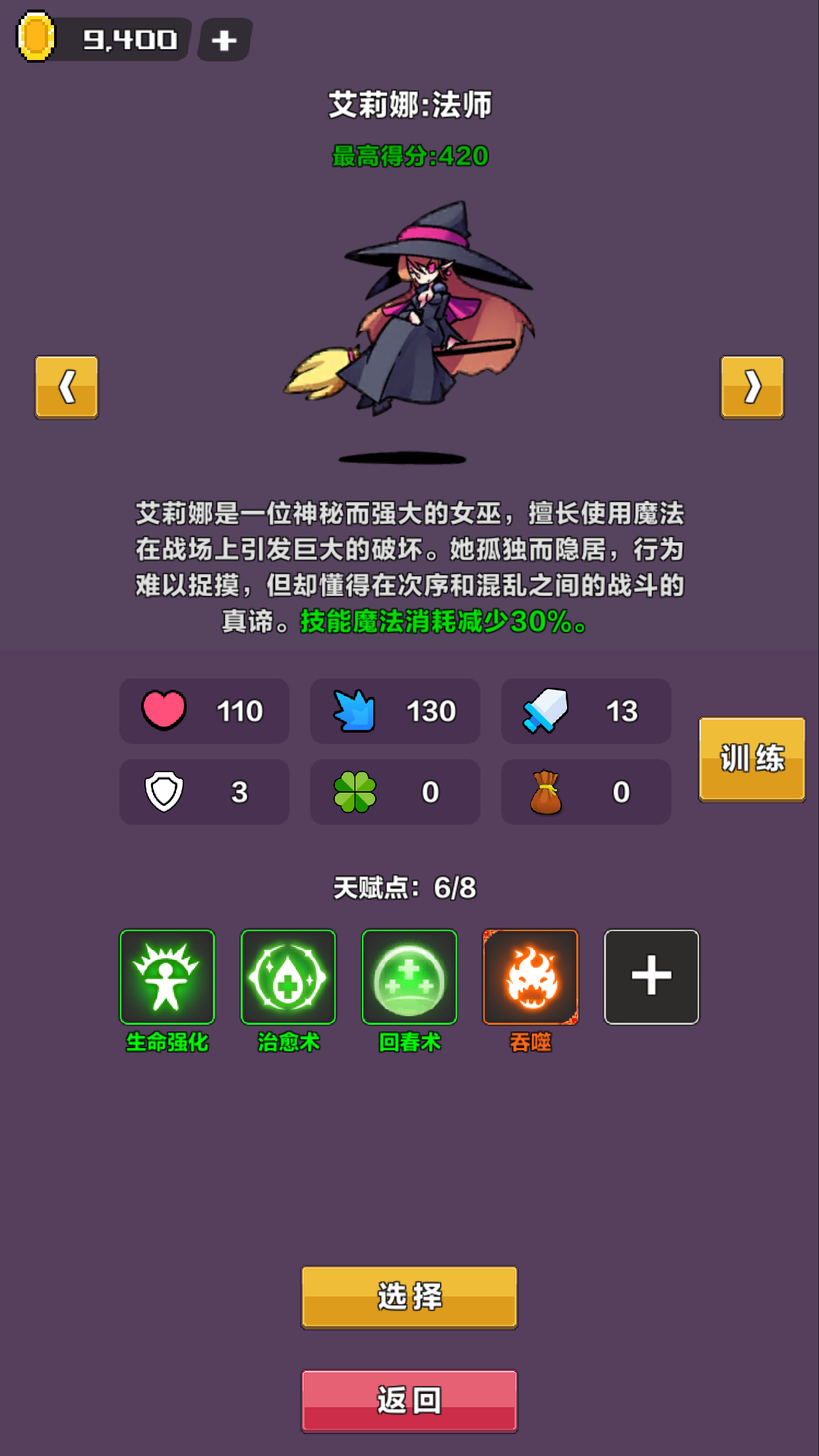Click the shield defense stat icon
Image resolution: width=819 pixels, height=1456 pixels.
[164, 792]
